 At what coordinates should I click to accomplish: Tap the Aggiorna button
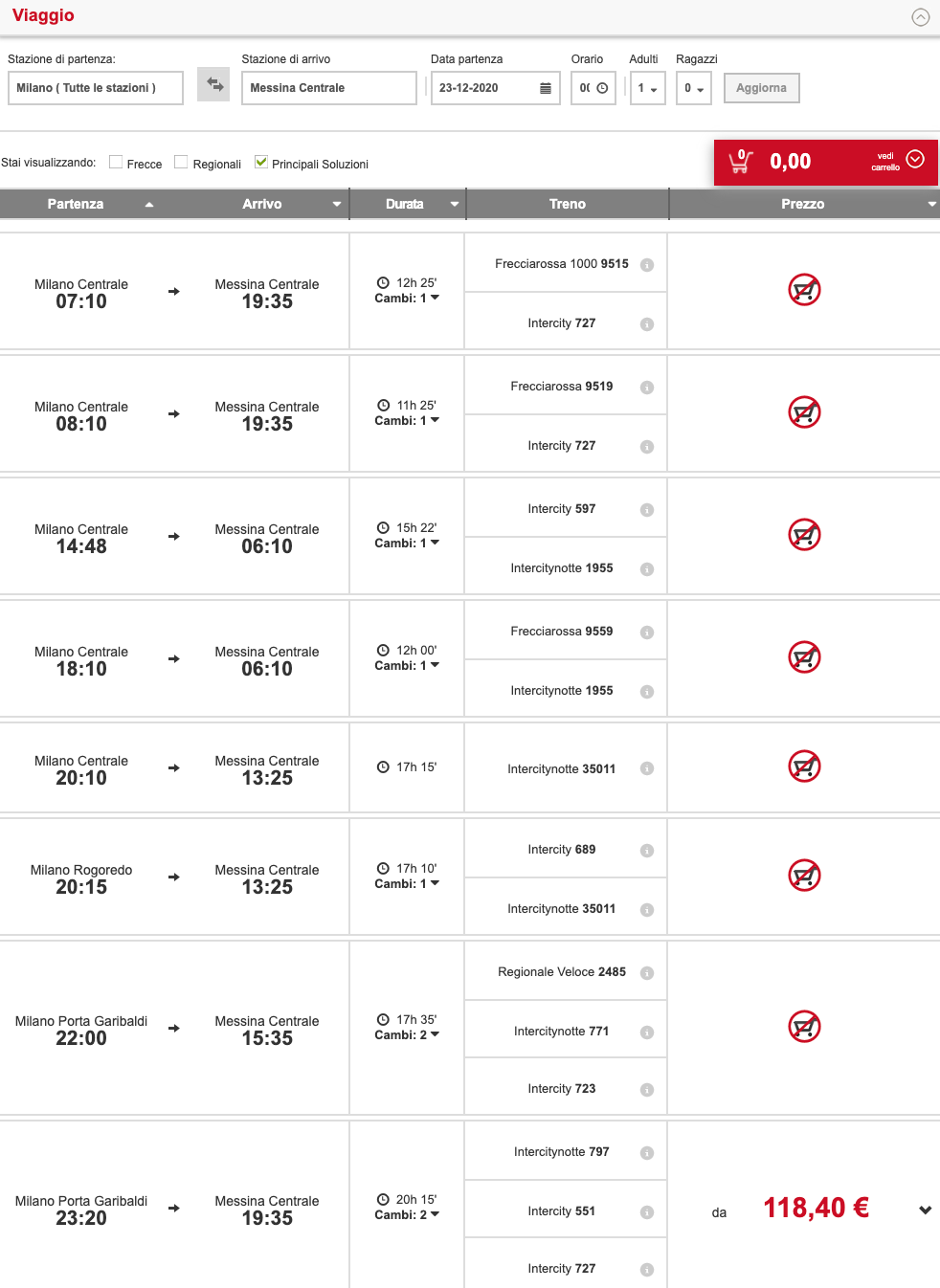tap(761, 88)
